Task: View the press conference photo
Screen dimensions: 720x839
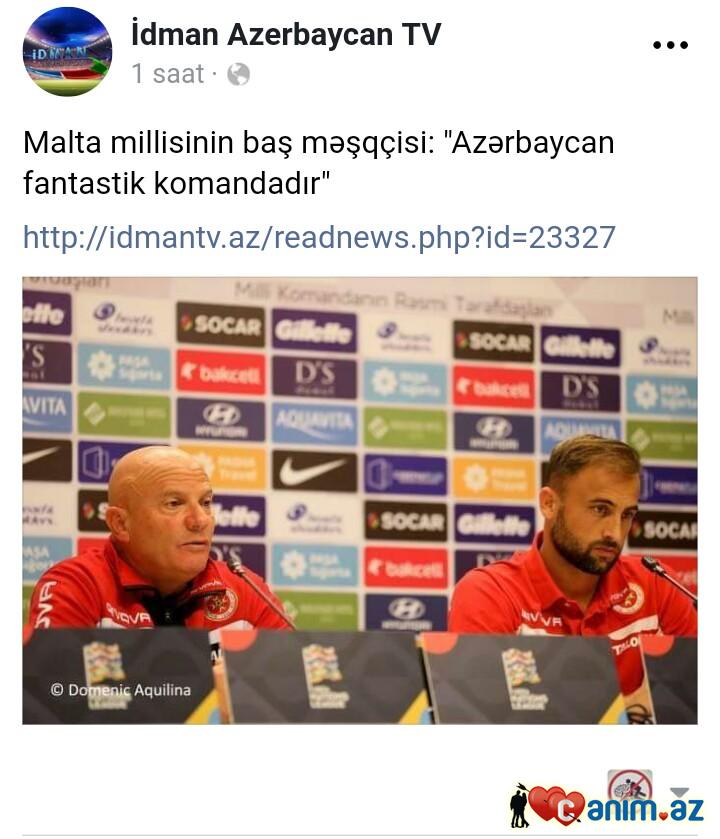Action: (x=360, y=500)
